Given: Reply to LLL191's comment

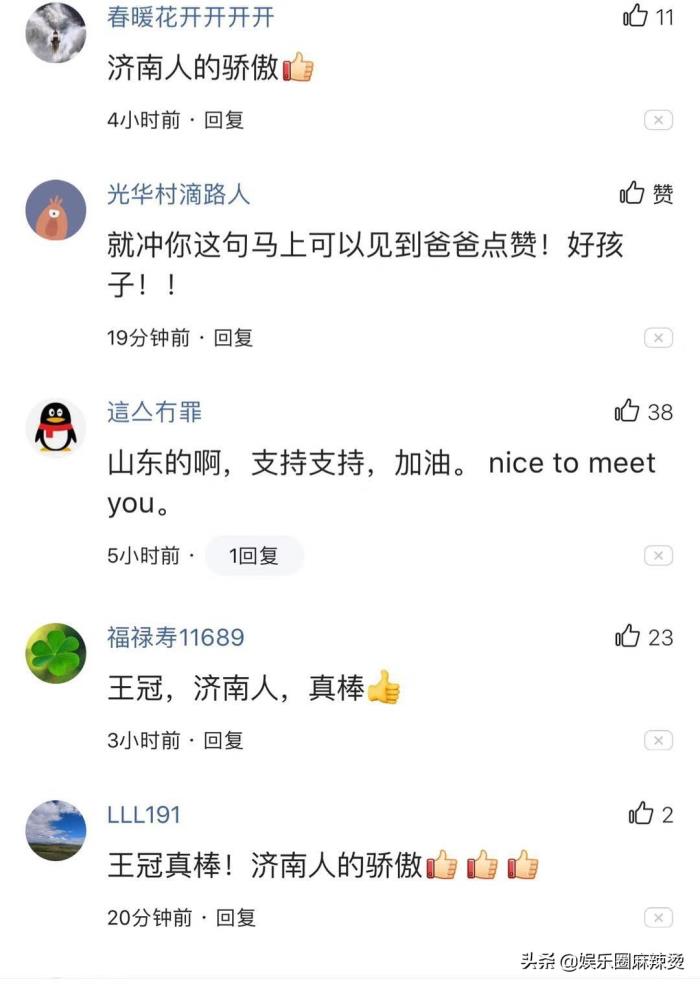Looking at the screenshot, I should 236,917.
